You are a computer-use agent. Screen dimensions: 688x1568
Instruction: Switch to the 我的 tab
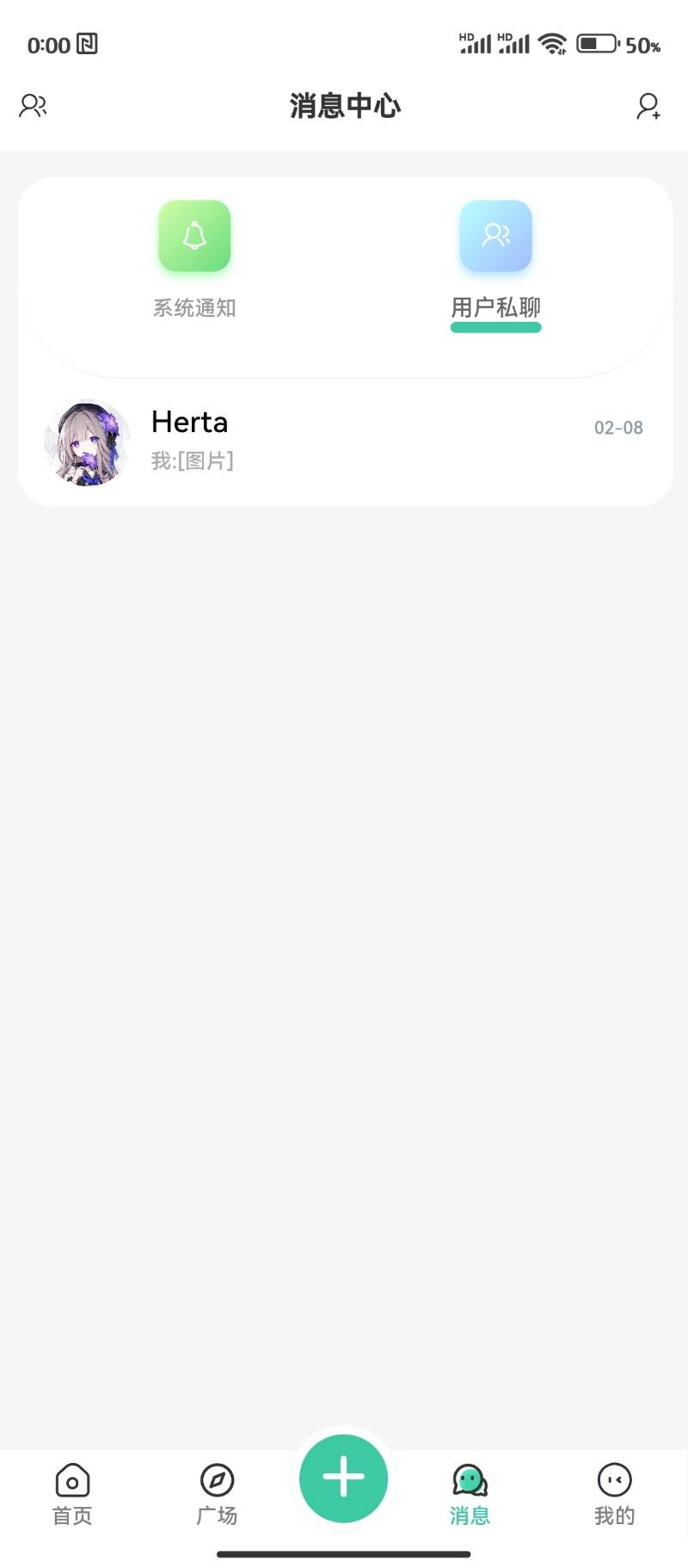pos(614,1496)
